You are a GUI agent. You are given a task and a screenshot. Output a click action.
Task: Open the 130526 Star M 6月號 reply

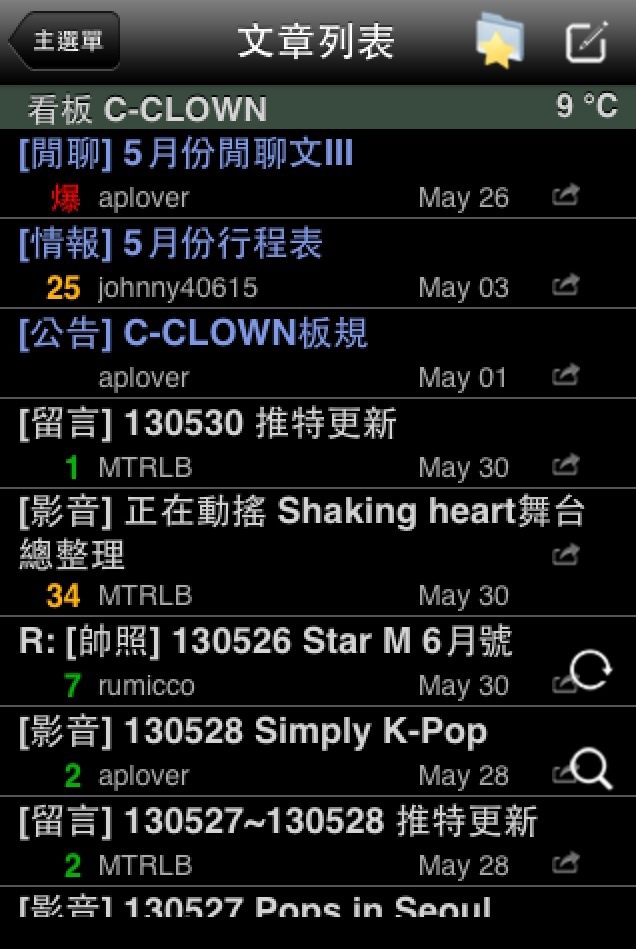click(265, 641)
